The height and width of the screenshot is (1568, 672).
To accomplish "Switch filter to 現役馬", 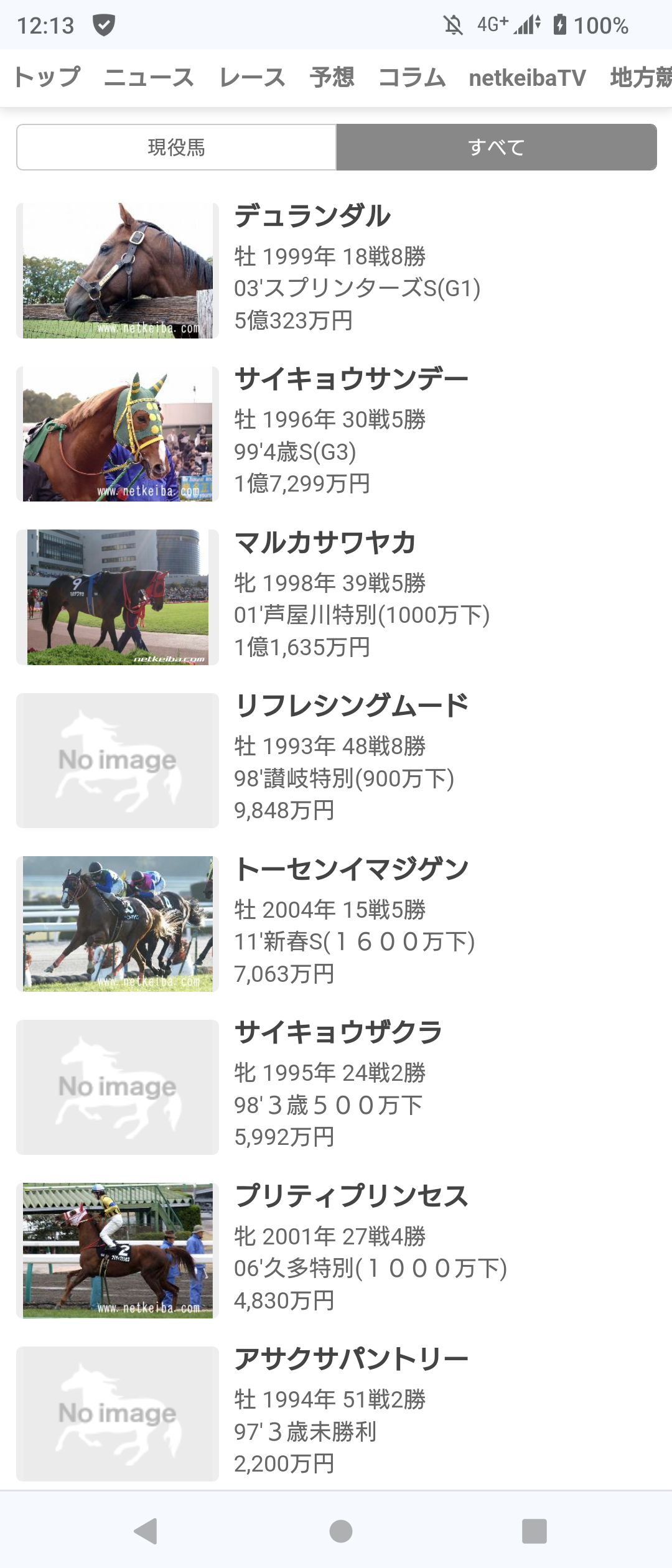I will coord(177,147).
